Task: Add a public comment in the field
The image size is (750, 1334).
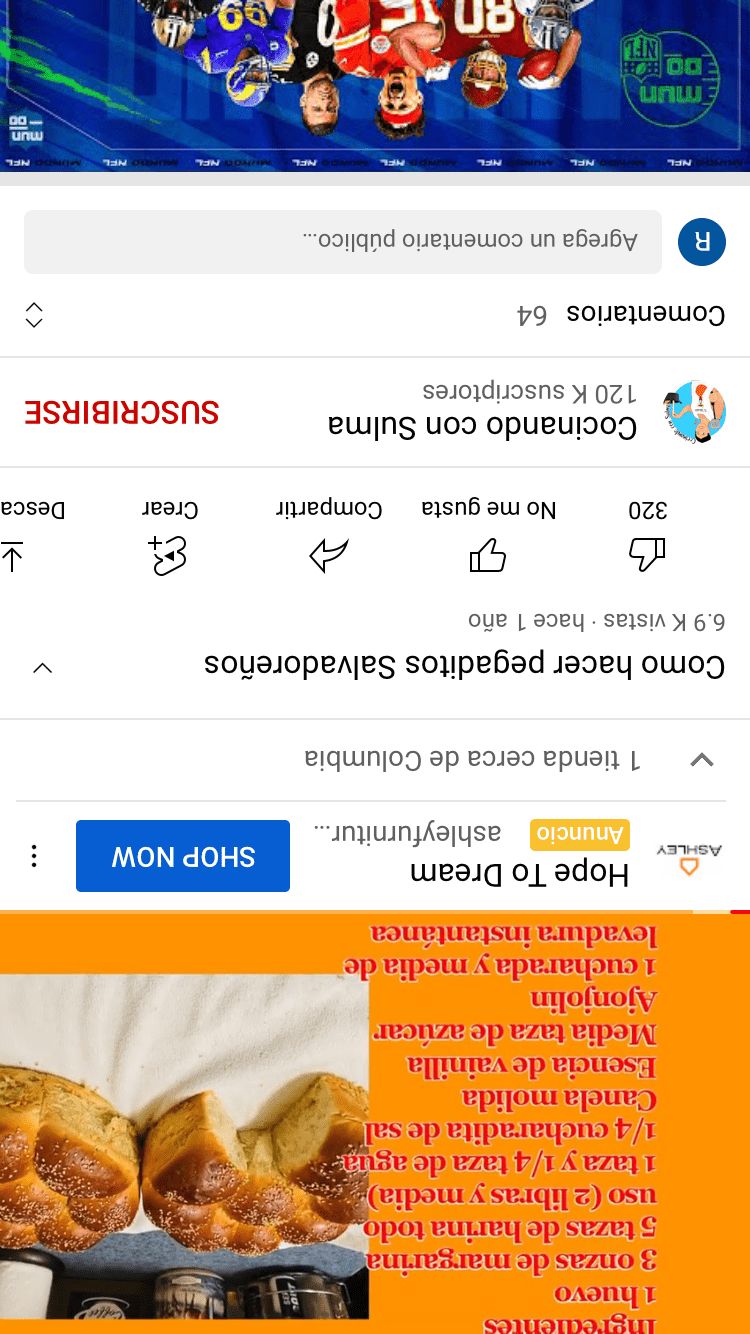Action: click(x=343, y=241)
